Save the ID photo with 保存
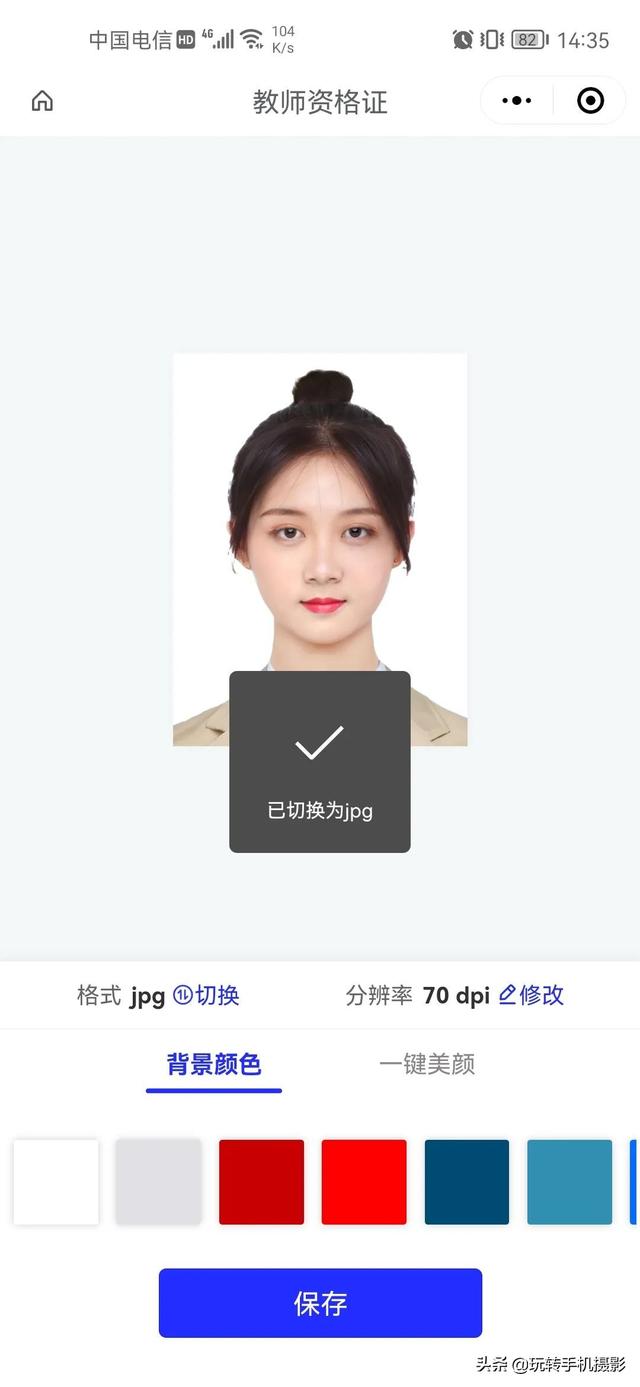Viewport: 640px width, 1387px height. [x=320, y=1303]
